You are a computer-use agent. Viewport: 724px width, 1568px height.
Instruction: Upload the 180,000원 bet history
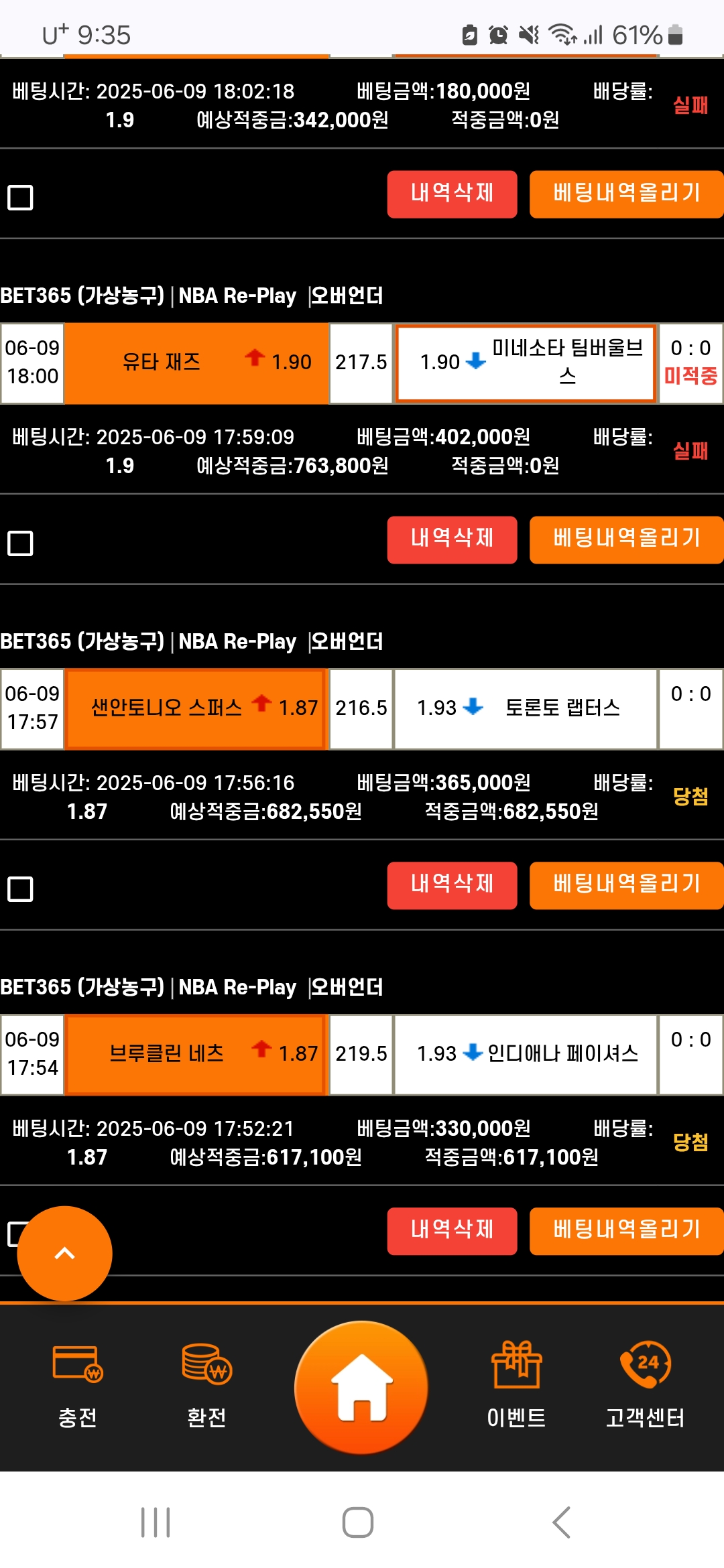point(626,194)
